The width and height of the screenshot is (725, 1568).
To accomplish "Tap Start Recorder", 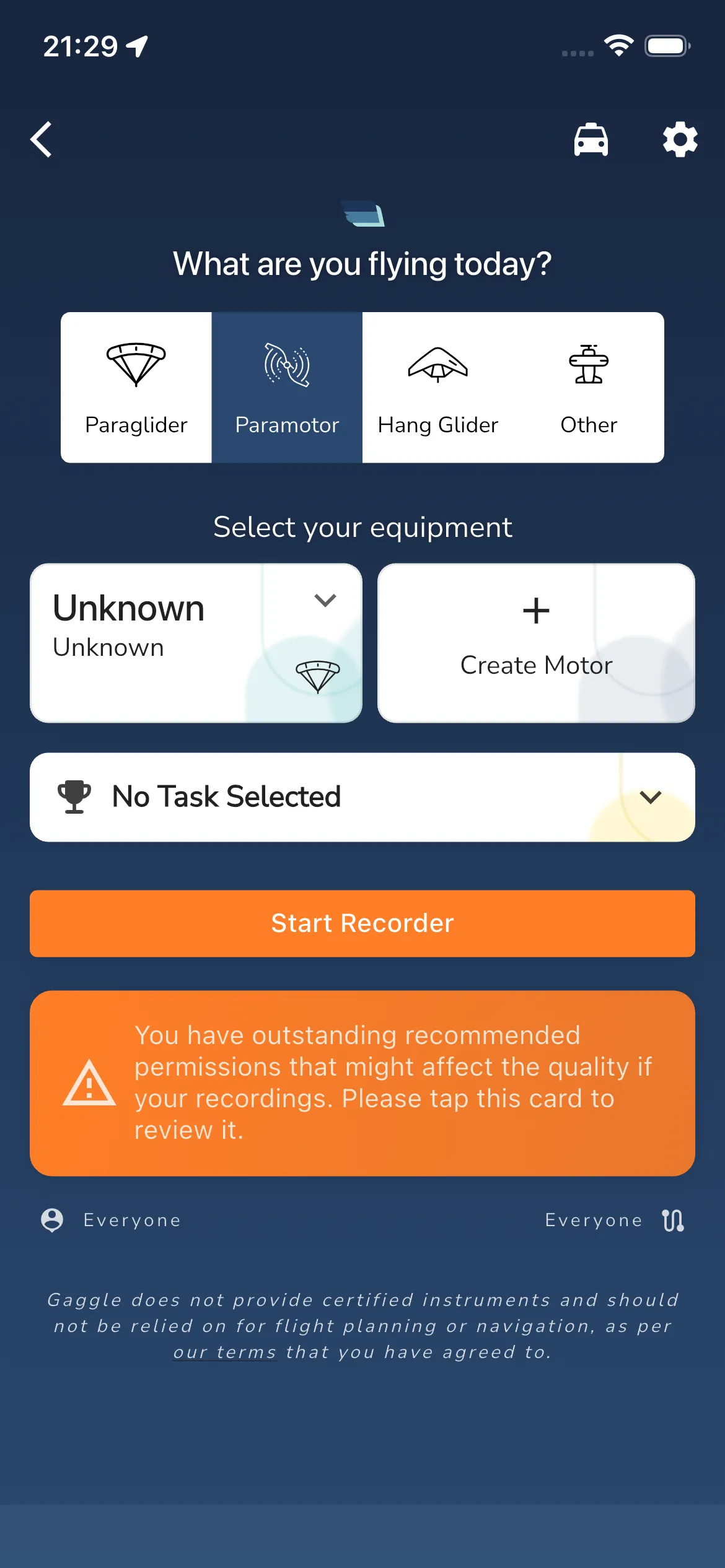I will click(x=362, y=923).
